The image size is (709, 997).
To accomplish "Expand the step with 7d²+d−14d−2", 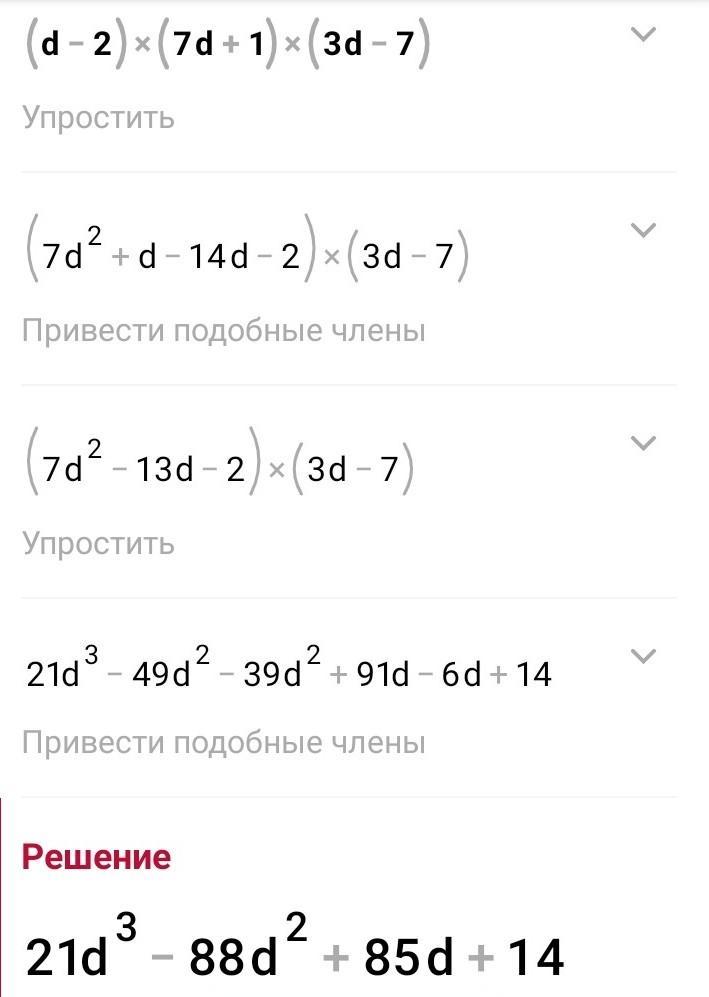I will tap(642, 230).
